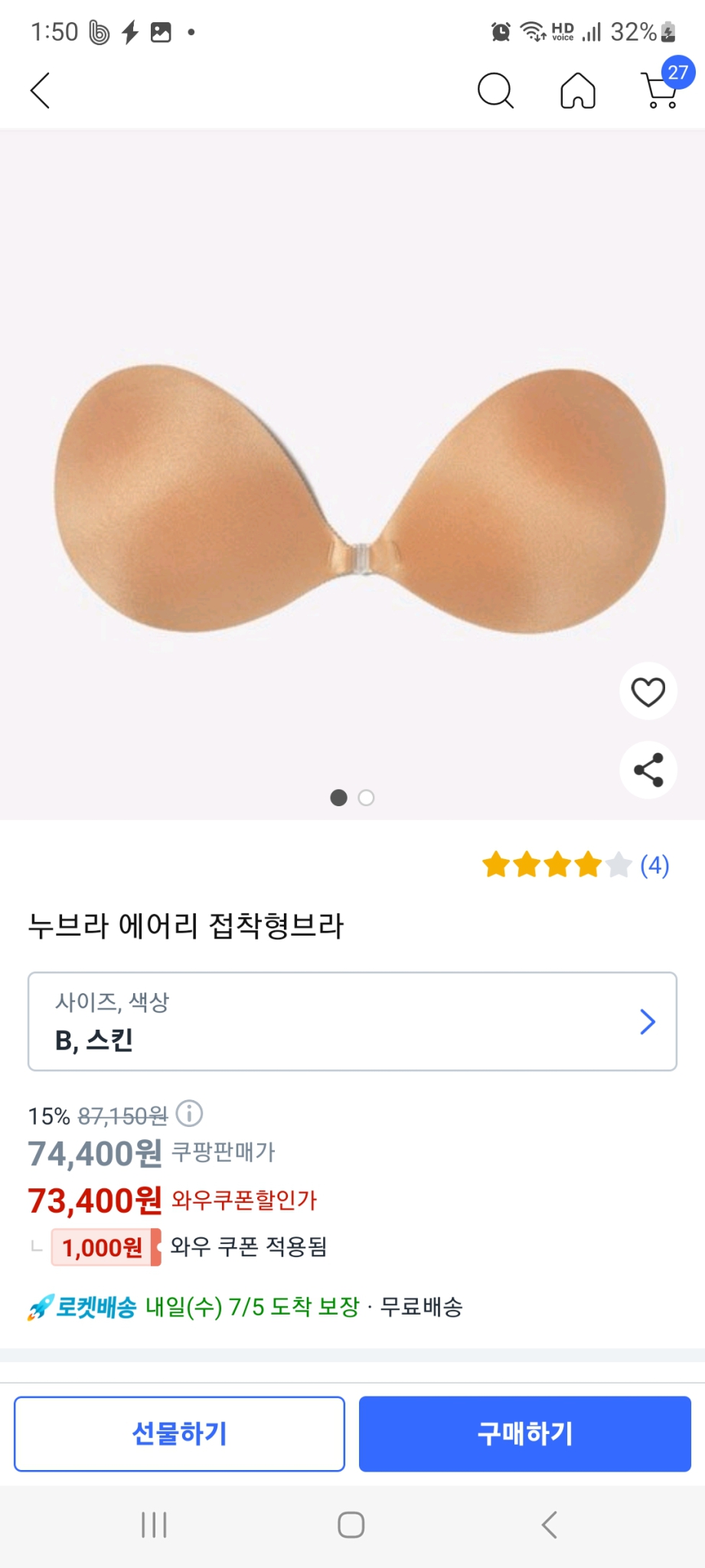Tap the heart icon to wishlist product

(x=648, y=691)
